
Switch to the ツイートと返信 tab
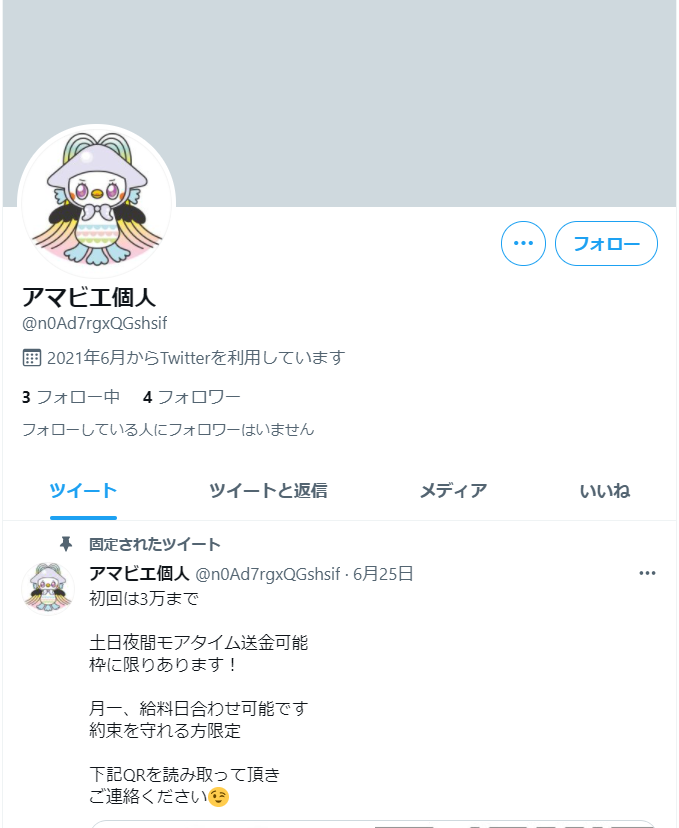(268, 491)
